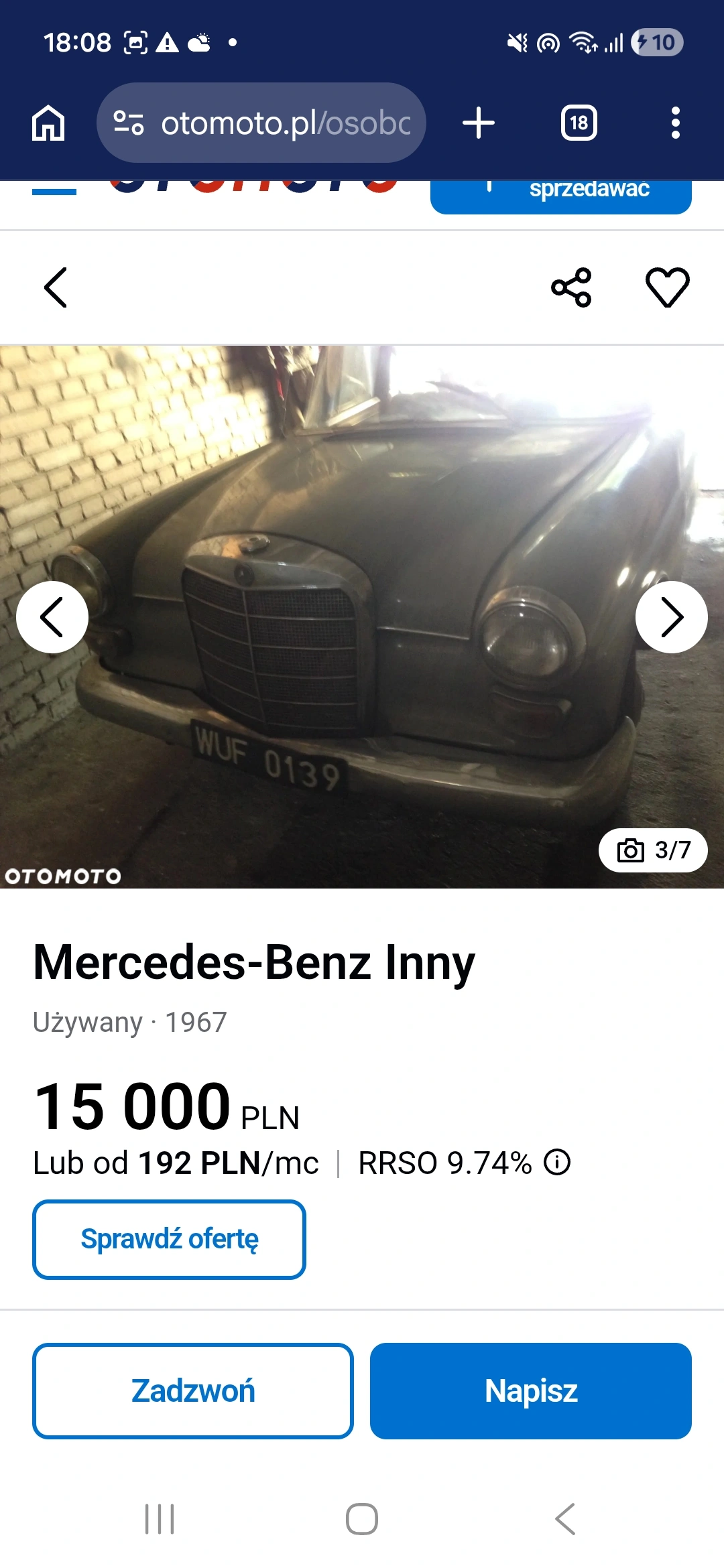Open the browser overflow menu
The height and width of the screenshot is (1568, 724).
coord(676,123)
